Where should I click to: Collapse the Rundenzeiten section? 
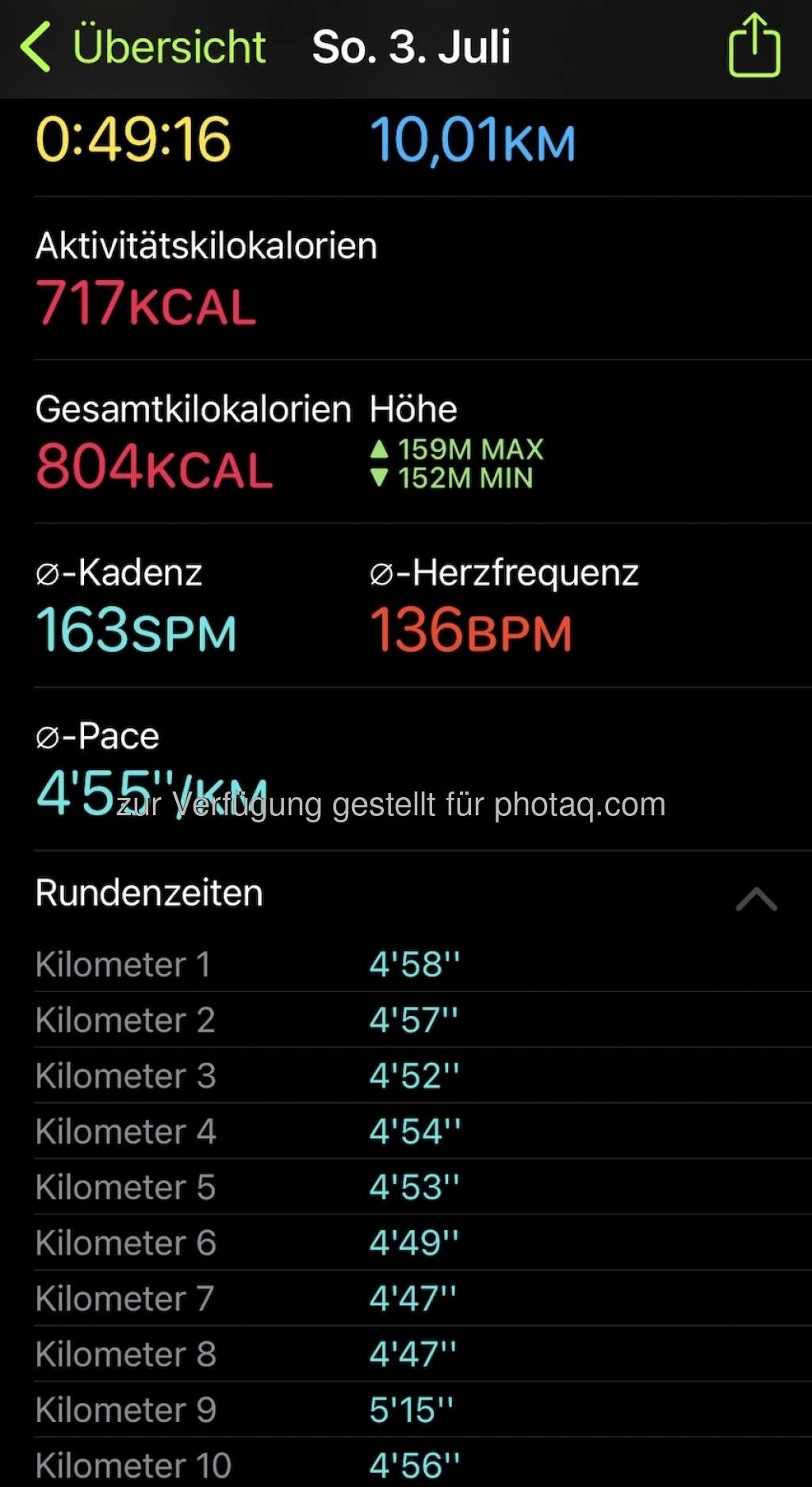756,899
